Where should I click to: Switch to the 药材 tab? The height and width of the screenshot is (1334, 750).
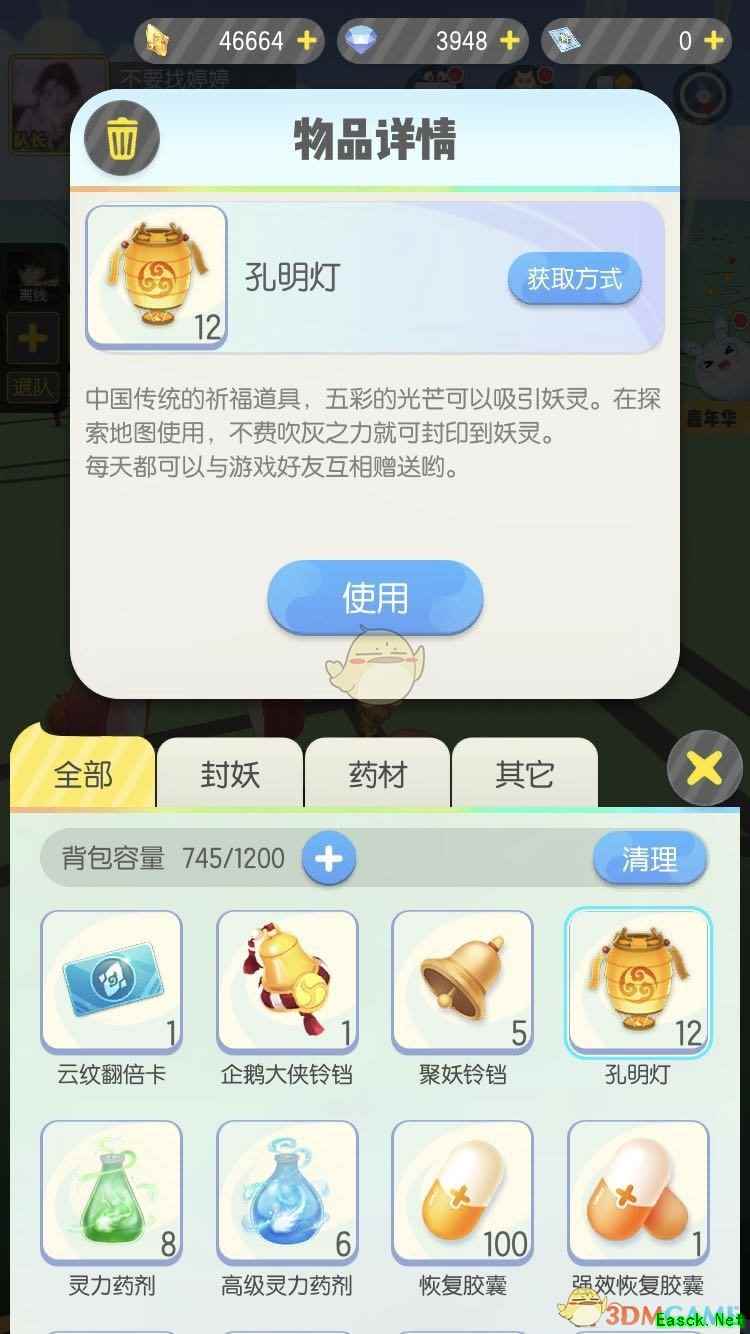click(x=377, y=774)
